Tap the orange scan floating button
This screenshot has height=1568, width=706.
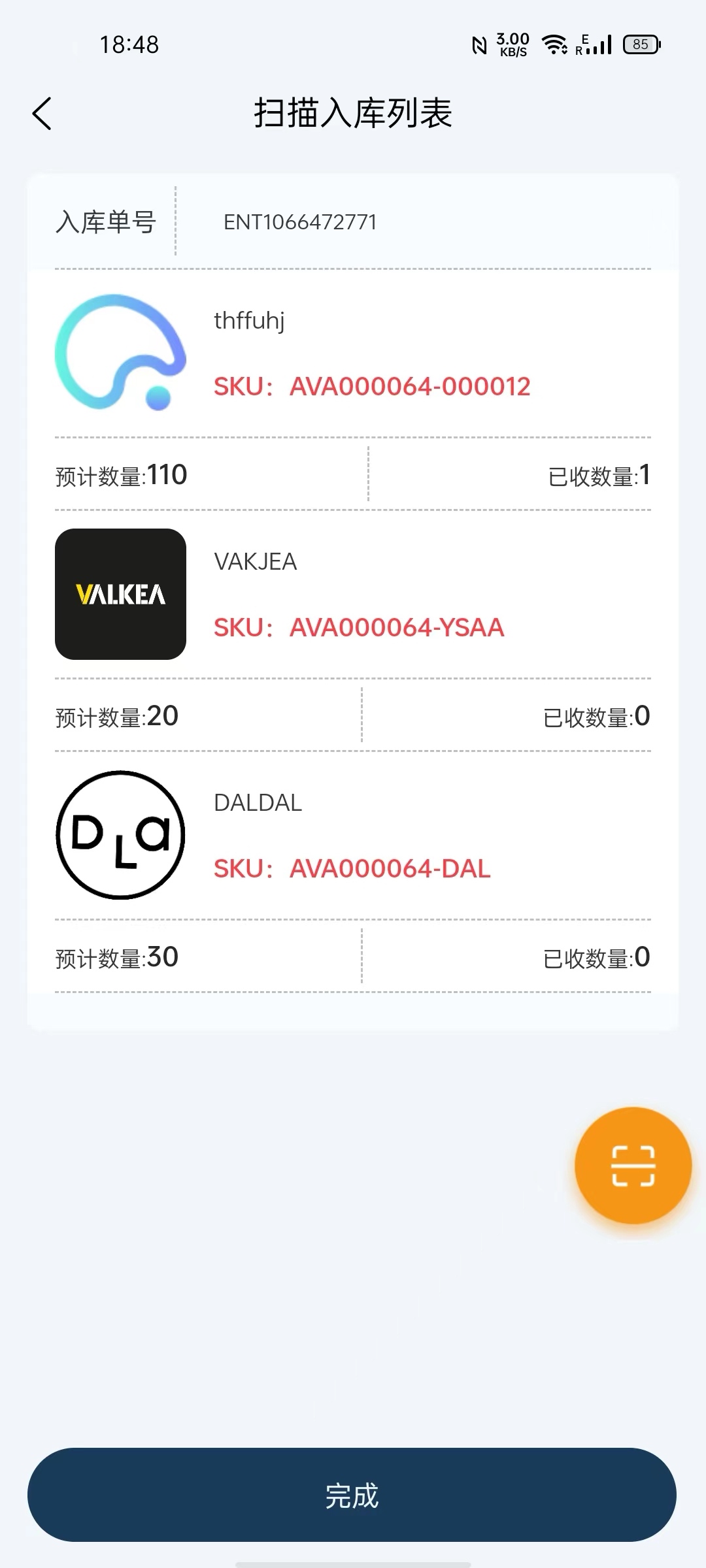(633, 1166)
